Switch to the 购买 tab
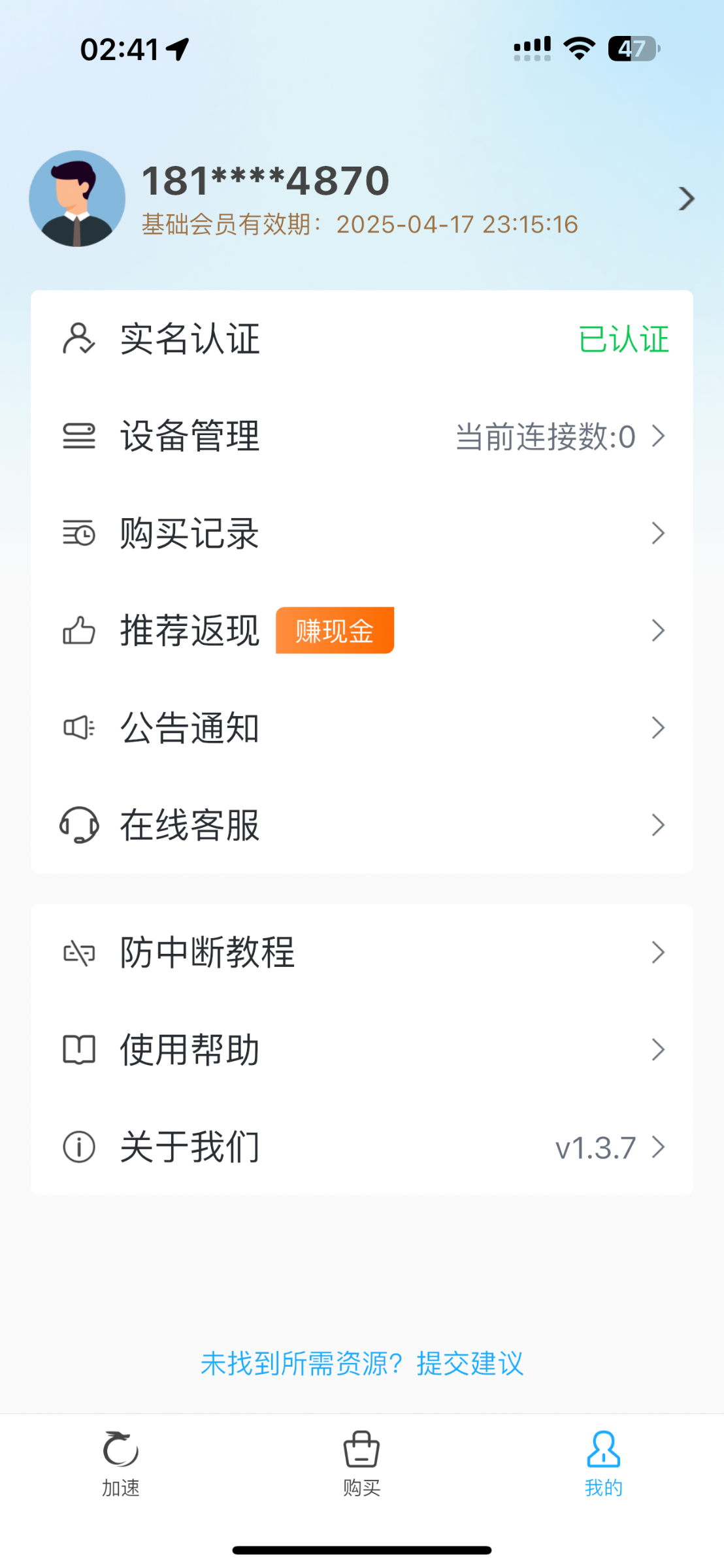 pyautogui.click(x=361, y=1463)
